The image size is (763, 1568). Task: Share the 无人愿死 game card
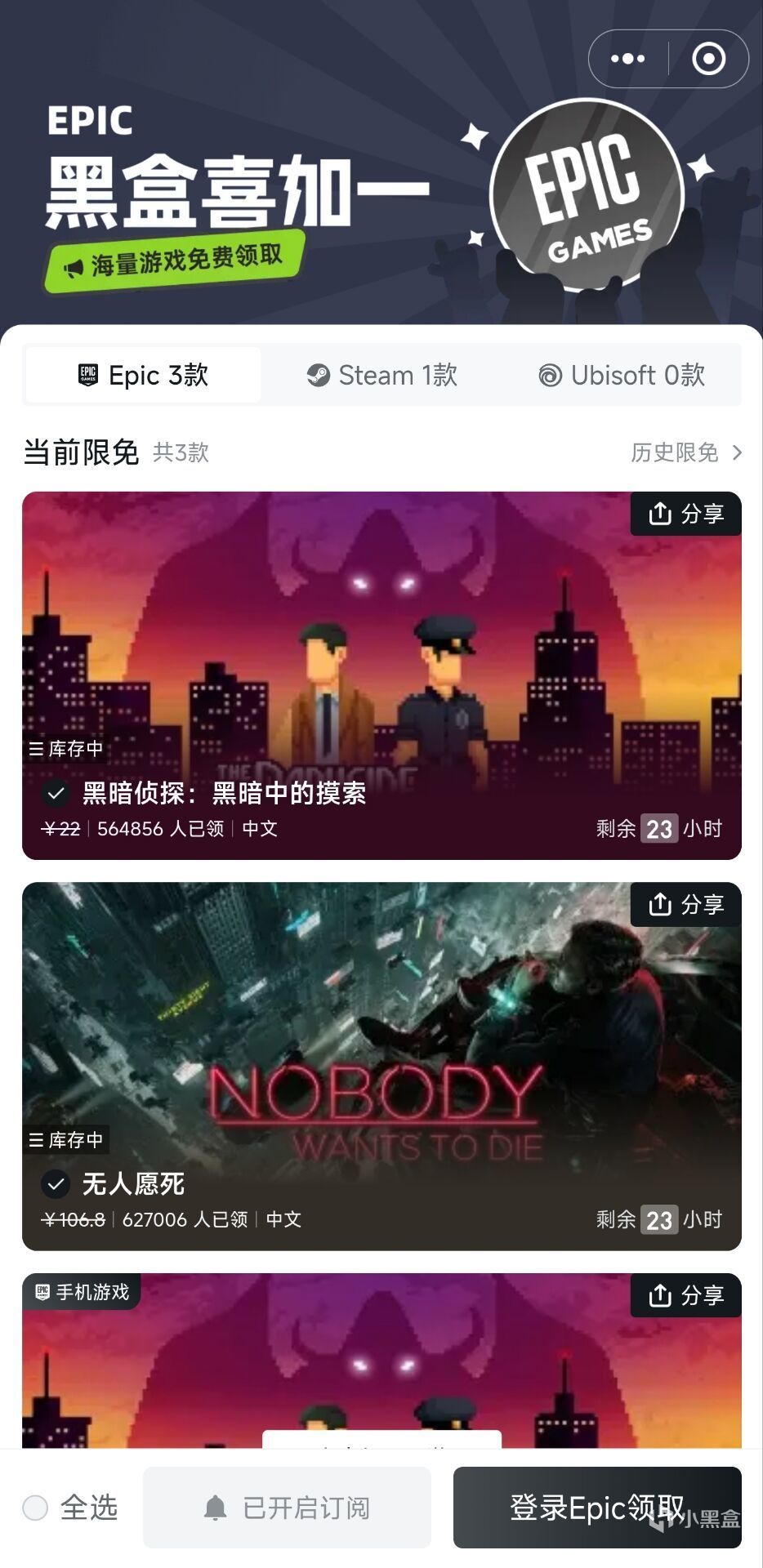pyautogui.click(x=686, y=904)
